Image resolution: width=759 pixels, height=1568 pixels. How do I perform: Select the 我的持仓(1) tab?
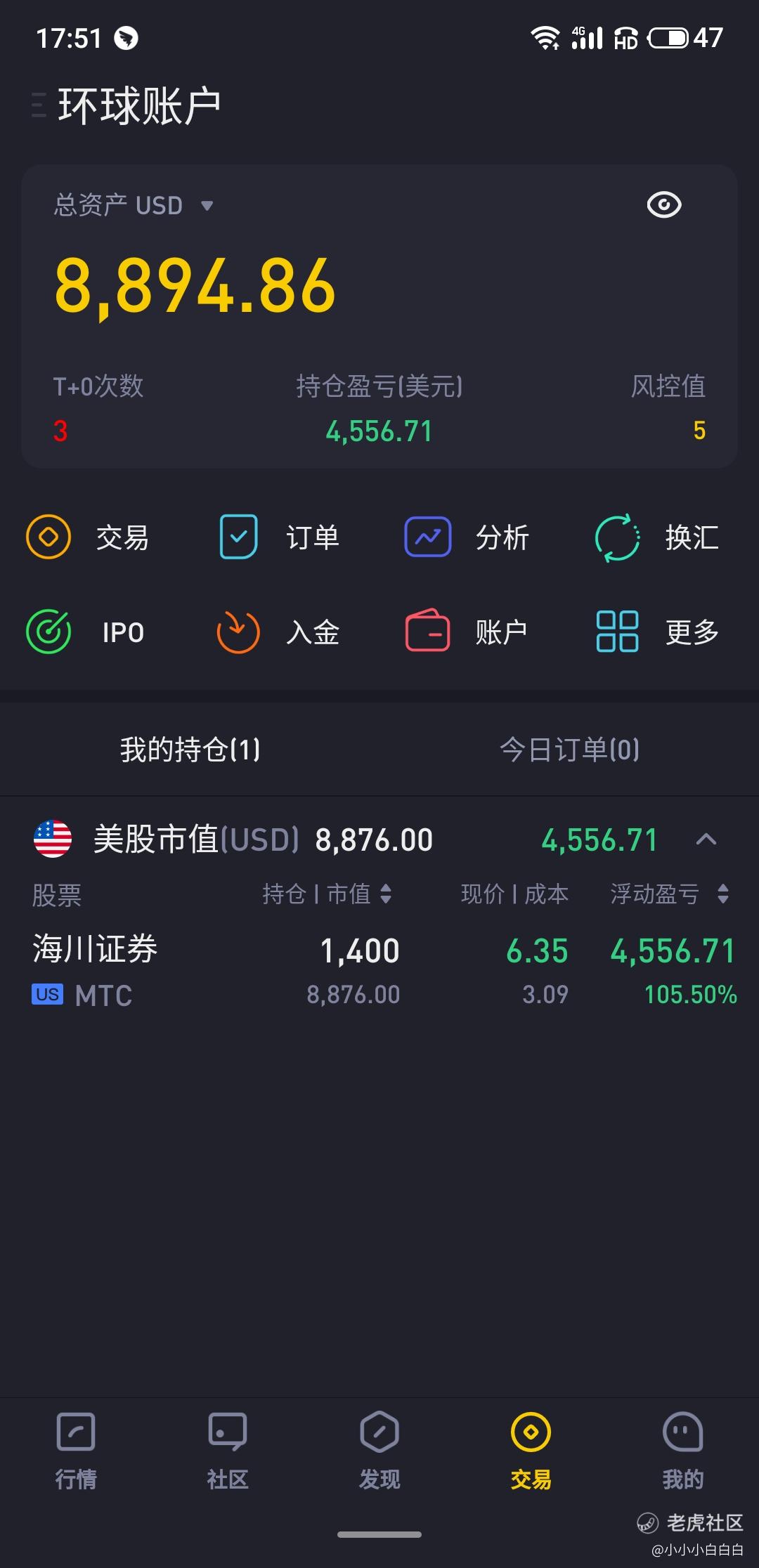190,750
